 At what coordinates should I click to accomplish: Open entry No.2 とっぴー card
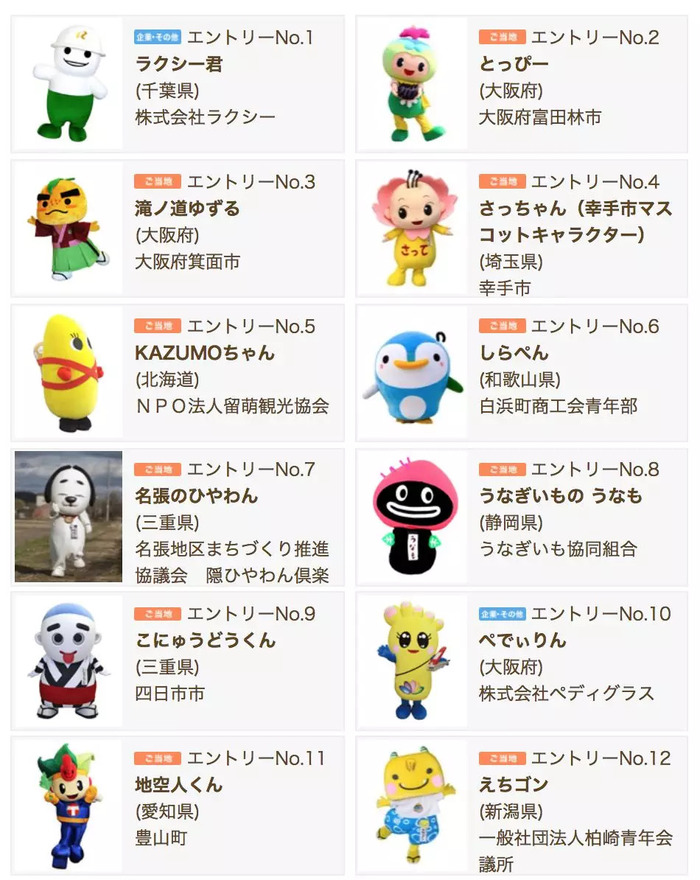tap(521, 84)
